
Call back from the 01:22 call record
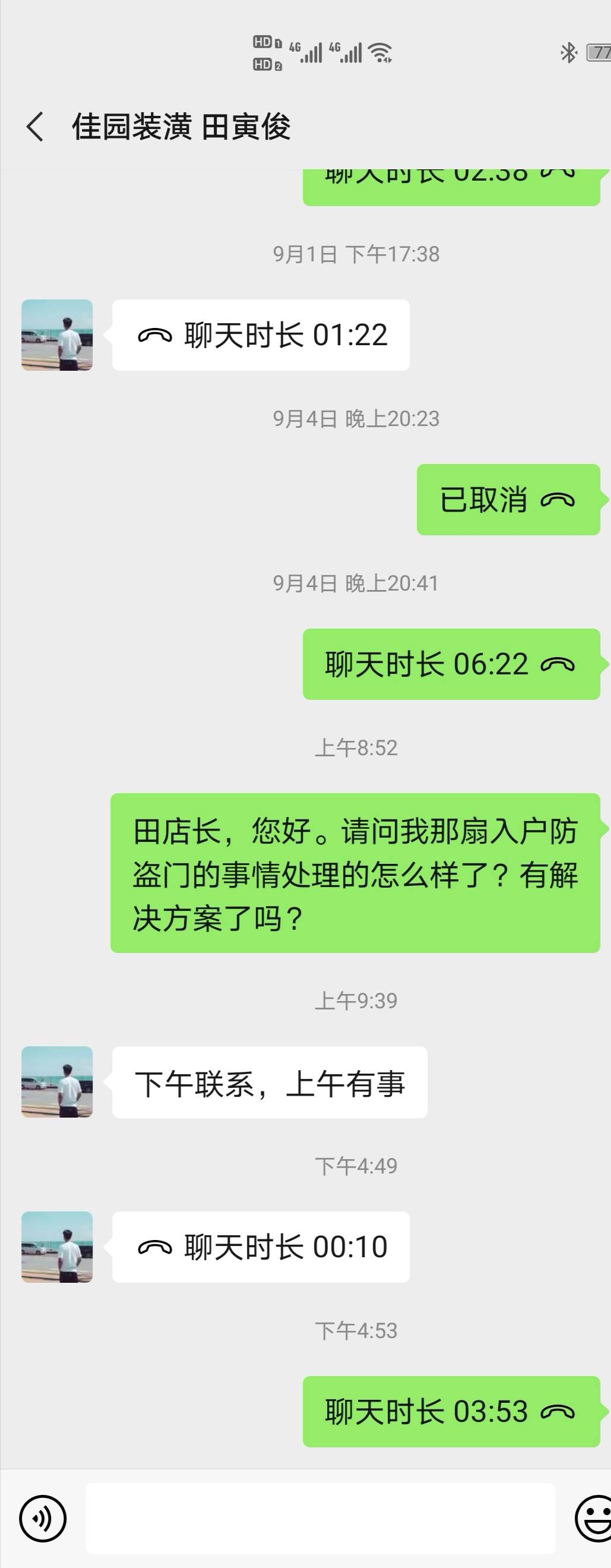pos(261,335)
